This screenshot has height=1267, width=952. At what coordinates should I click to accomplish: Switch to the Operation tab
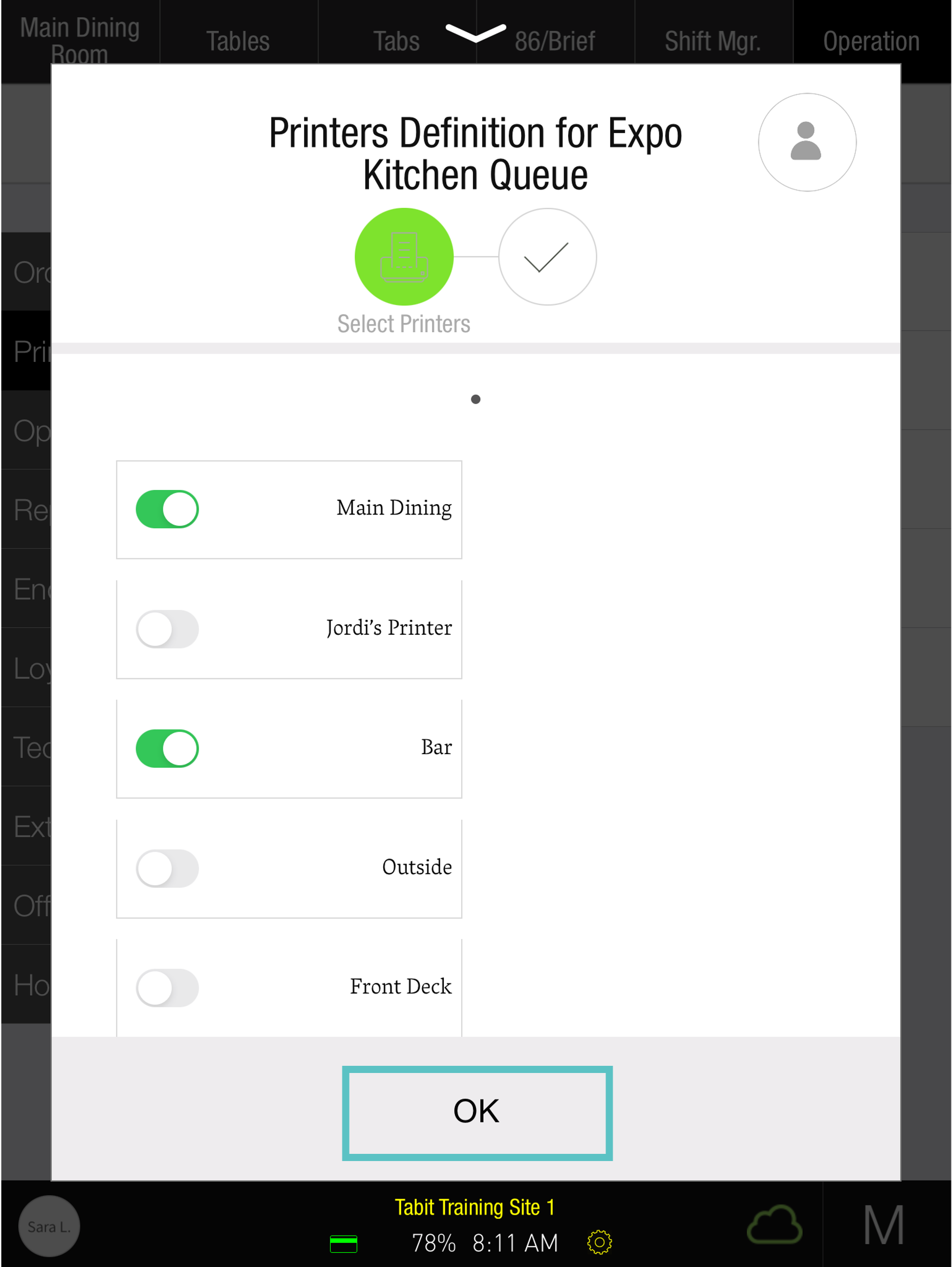click(871, 41)
